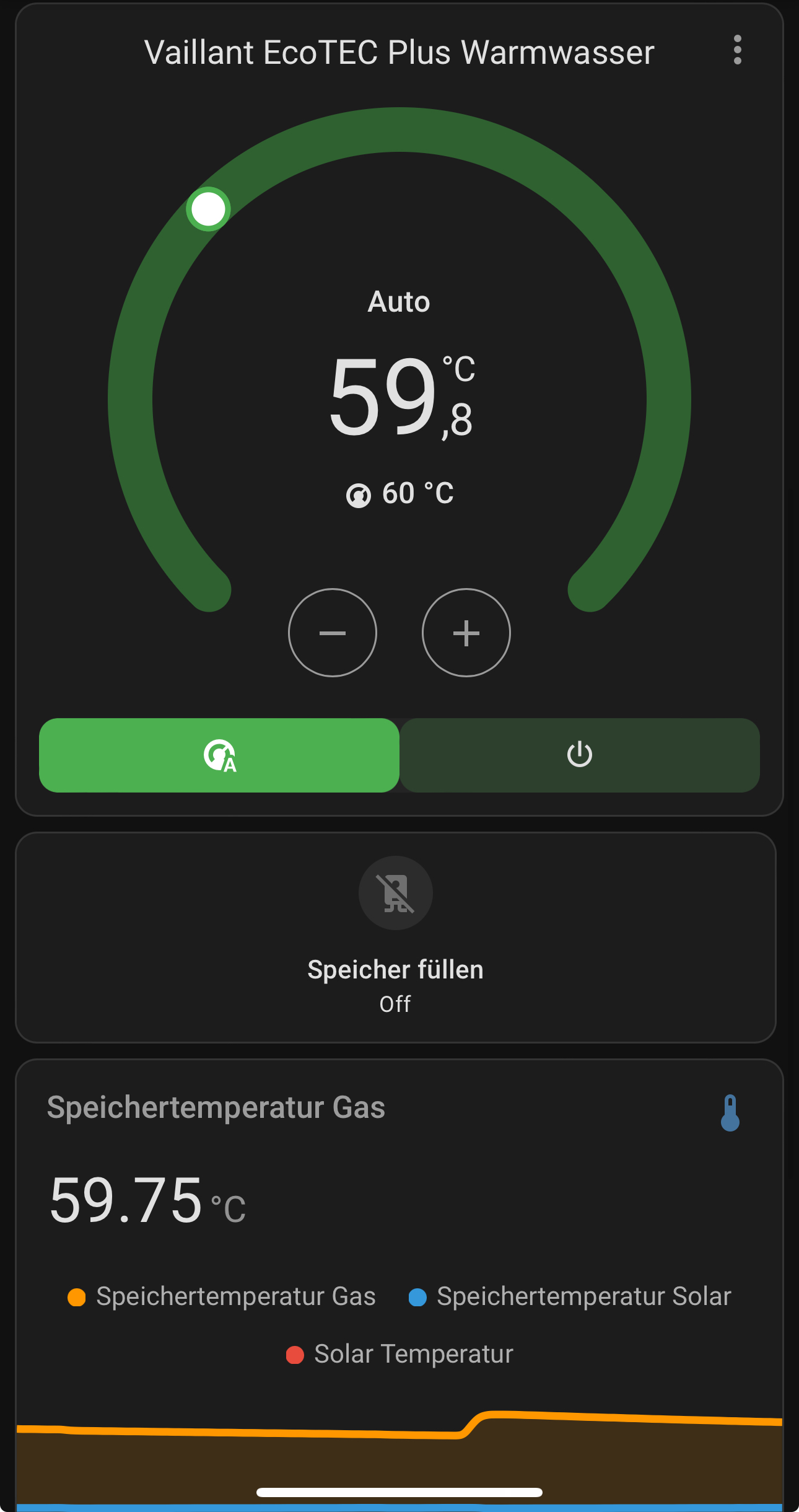Switch the water heater to off mode
The image size is (799, 1512).
579,755
